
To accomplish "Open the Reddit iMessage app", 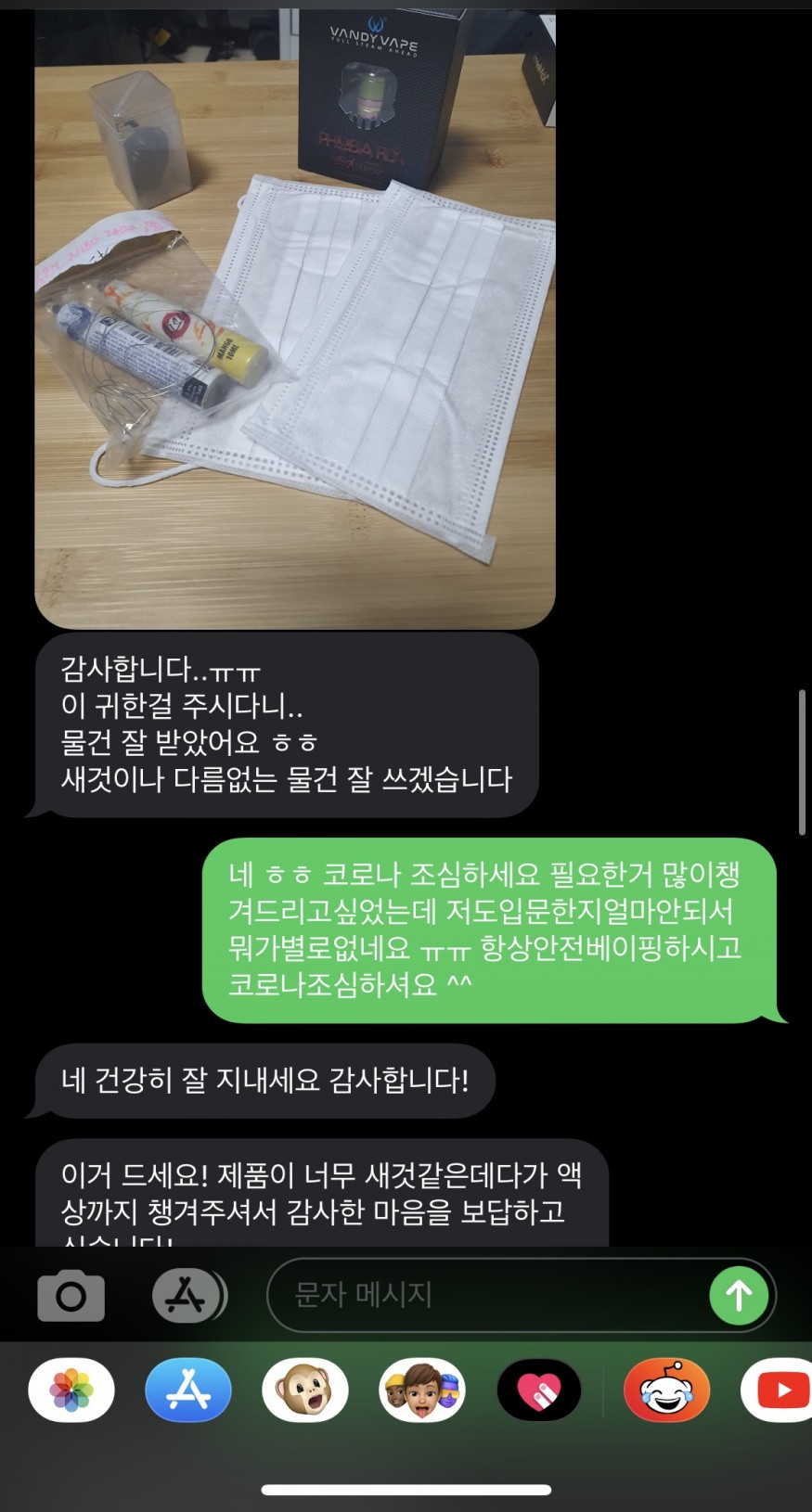I will tap(666, 1390).
